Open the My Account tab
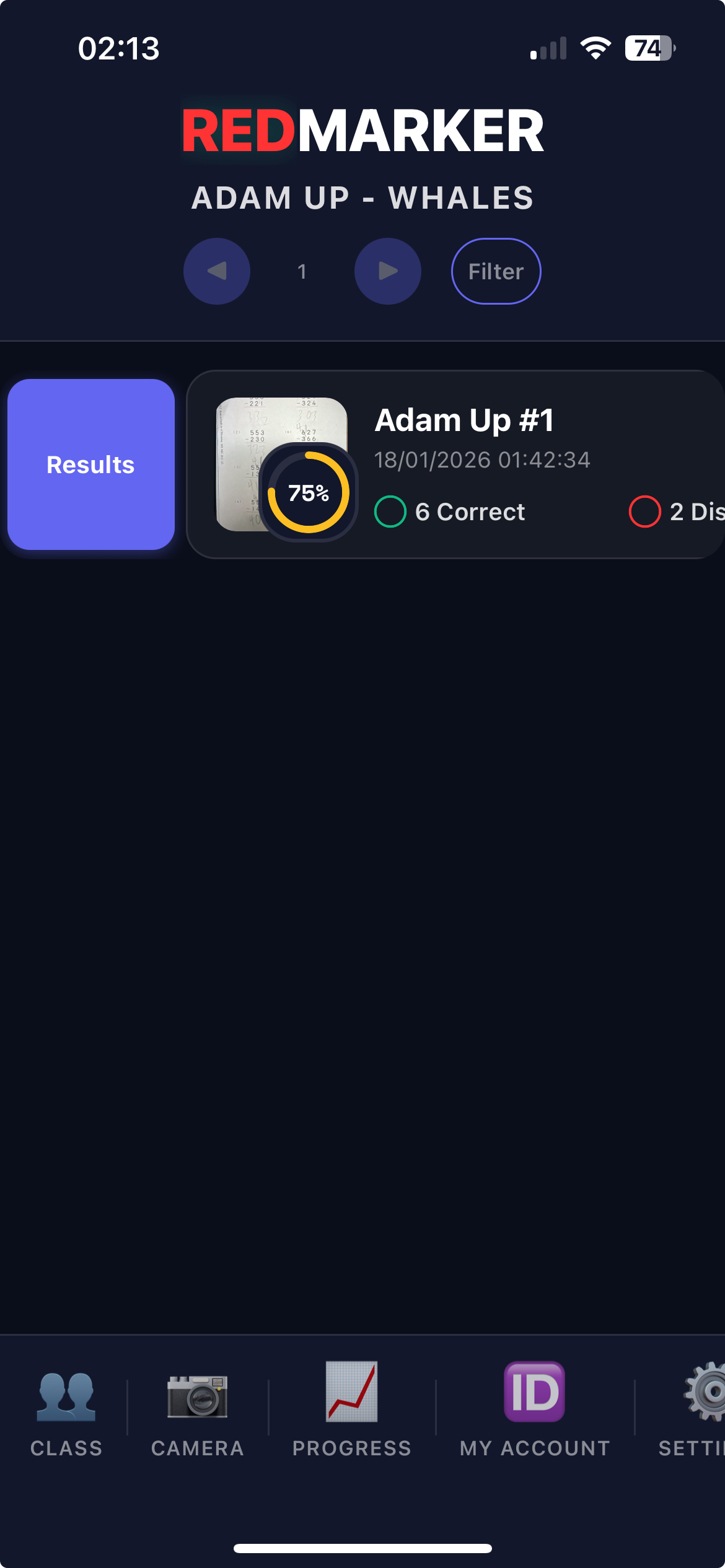 (x=535, y=1408)
